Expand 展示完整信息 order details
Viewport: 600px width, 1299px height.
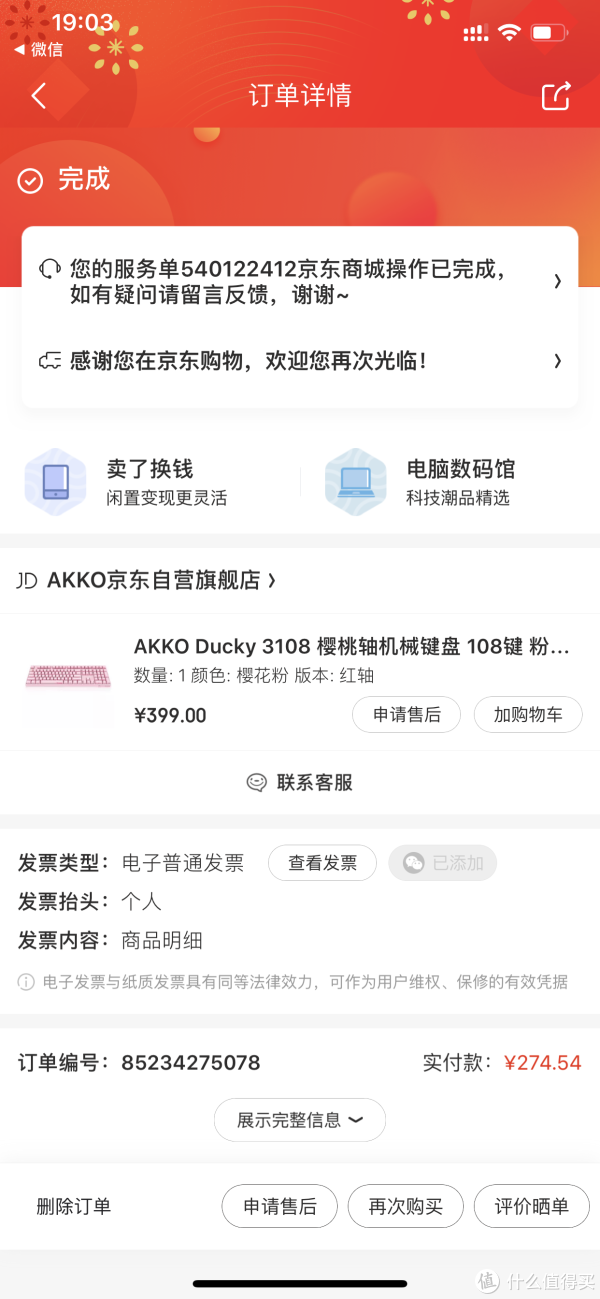pyautogui.click(x=300, y=1120)
